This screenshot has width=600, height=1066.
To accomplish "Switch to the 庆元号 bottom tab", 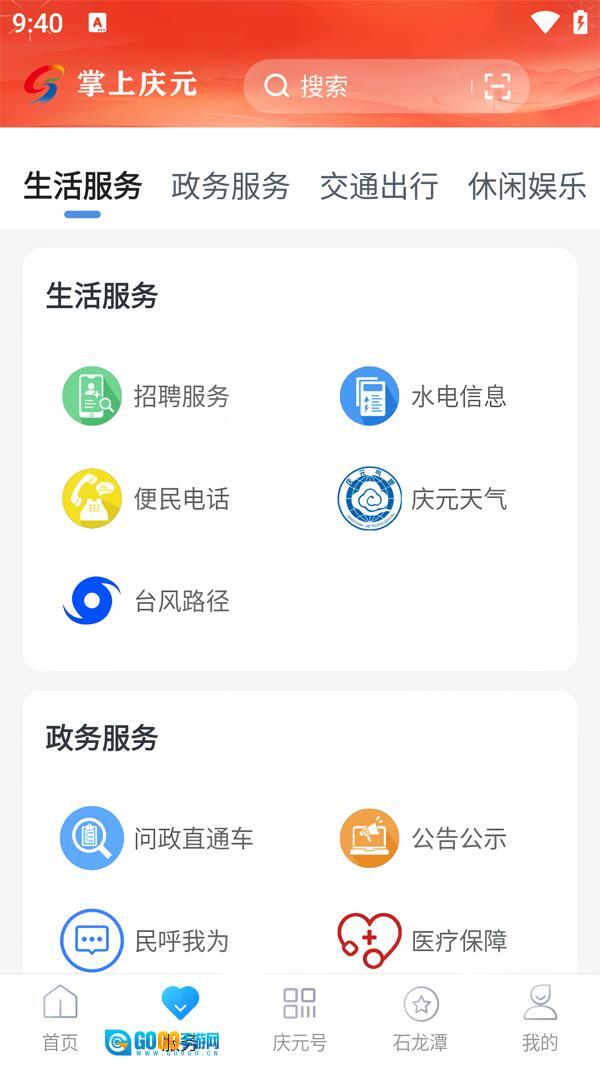I will point(299,1018).
